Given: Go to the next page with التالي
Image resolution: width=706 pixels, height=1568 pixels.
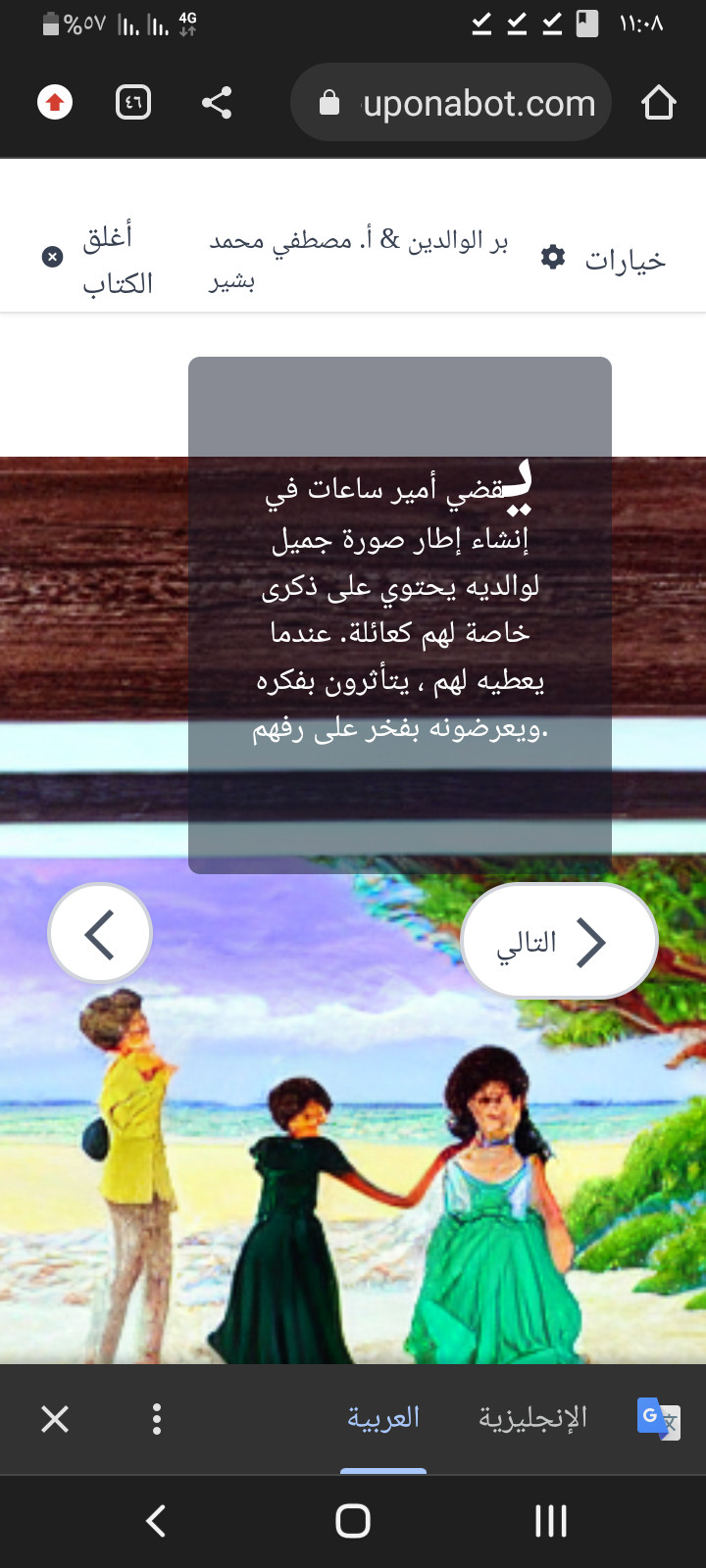Looking at the screenshot, I should 558,942.
